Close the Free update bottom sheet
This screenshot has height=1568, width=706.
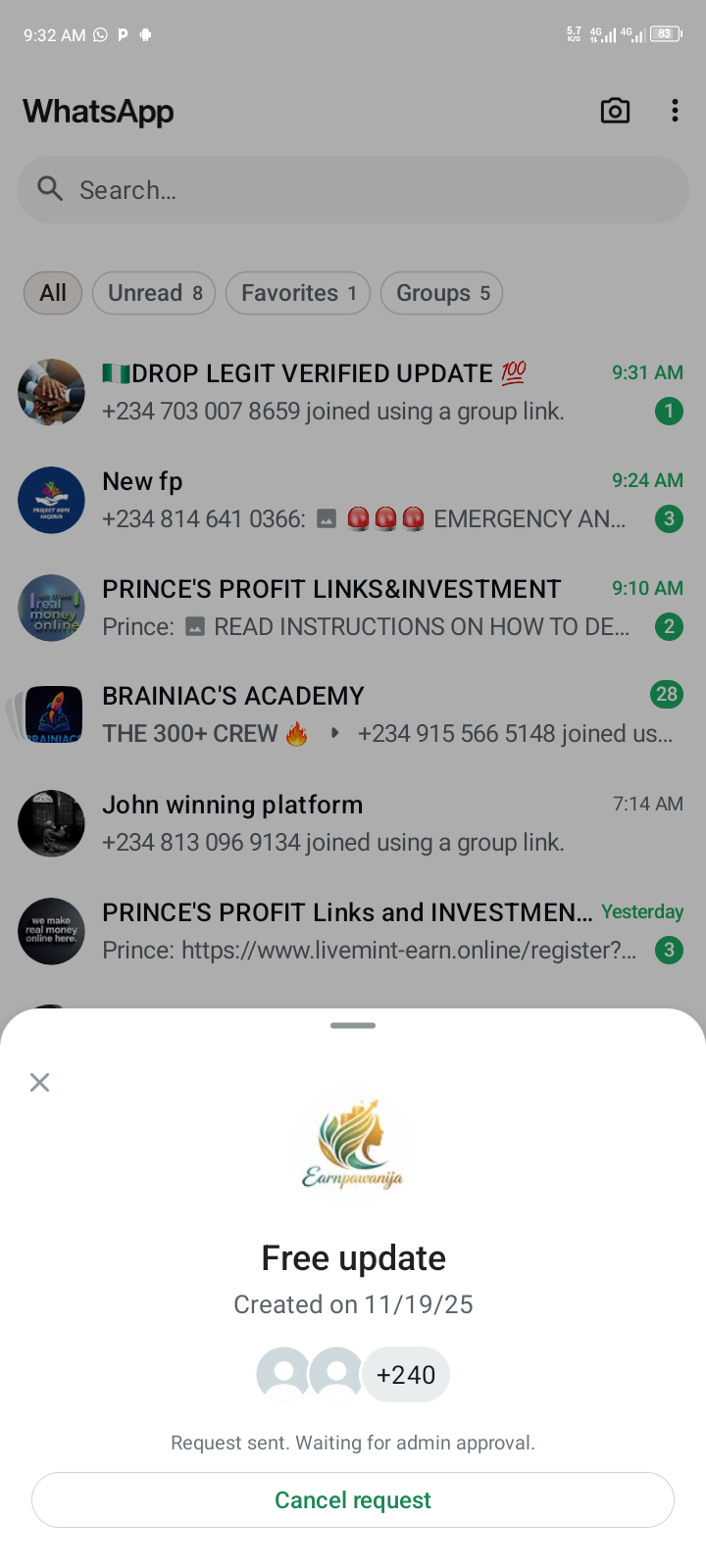click(39, 1082)
